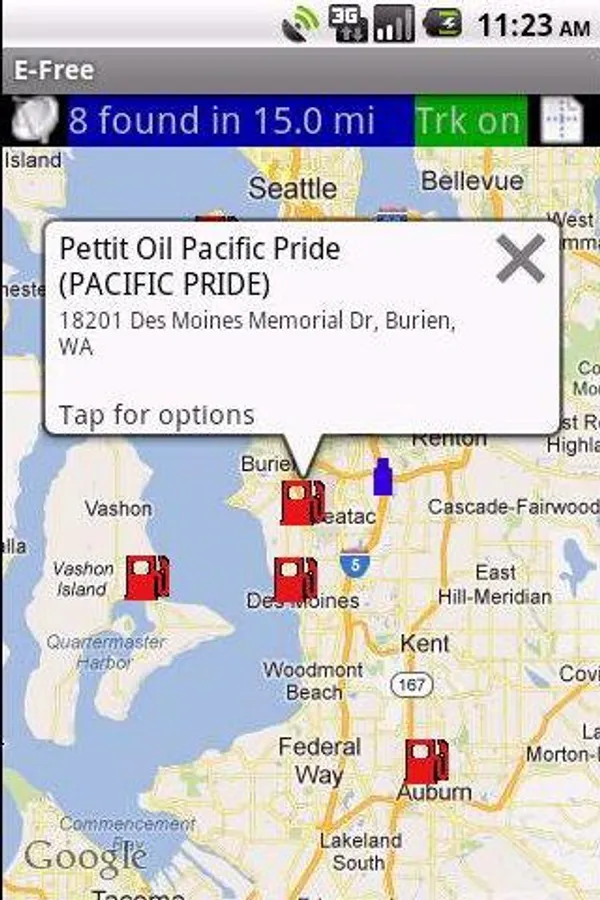This screenshot has width=600, height=900.
Task: Select the gas station marker near Auburn
Action: [x=427, y=761]
